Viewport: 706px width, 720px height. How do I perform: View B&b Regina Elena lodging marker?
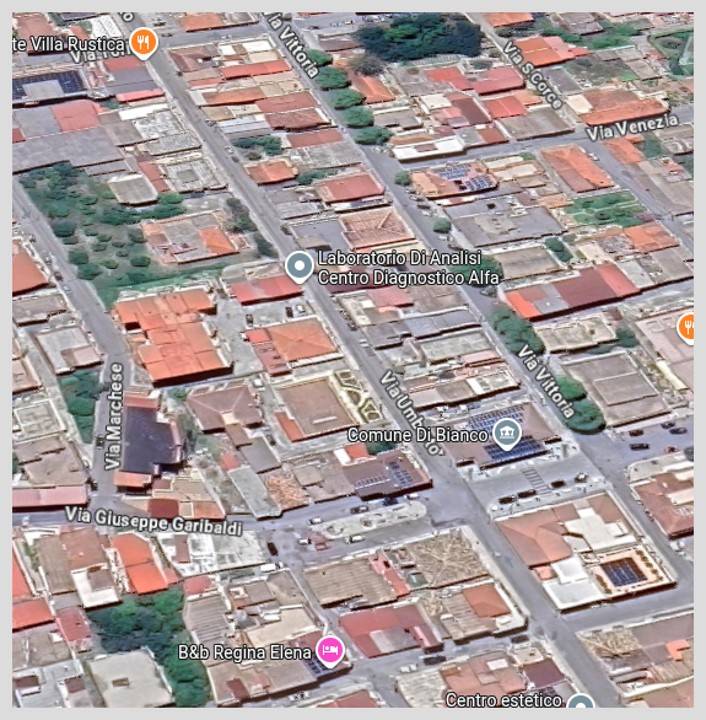coord(331,651)
